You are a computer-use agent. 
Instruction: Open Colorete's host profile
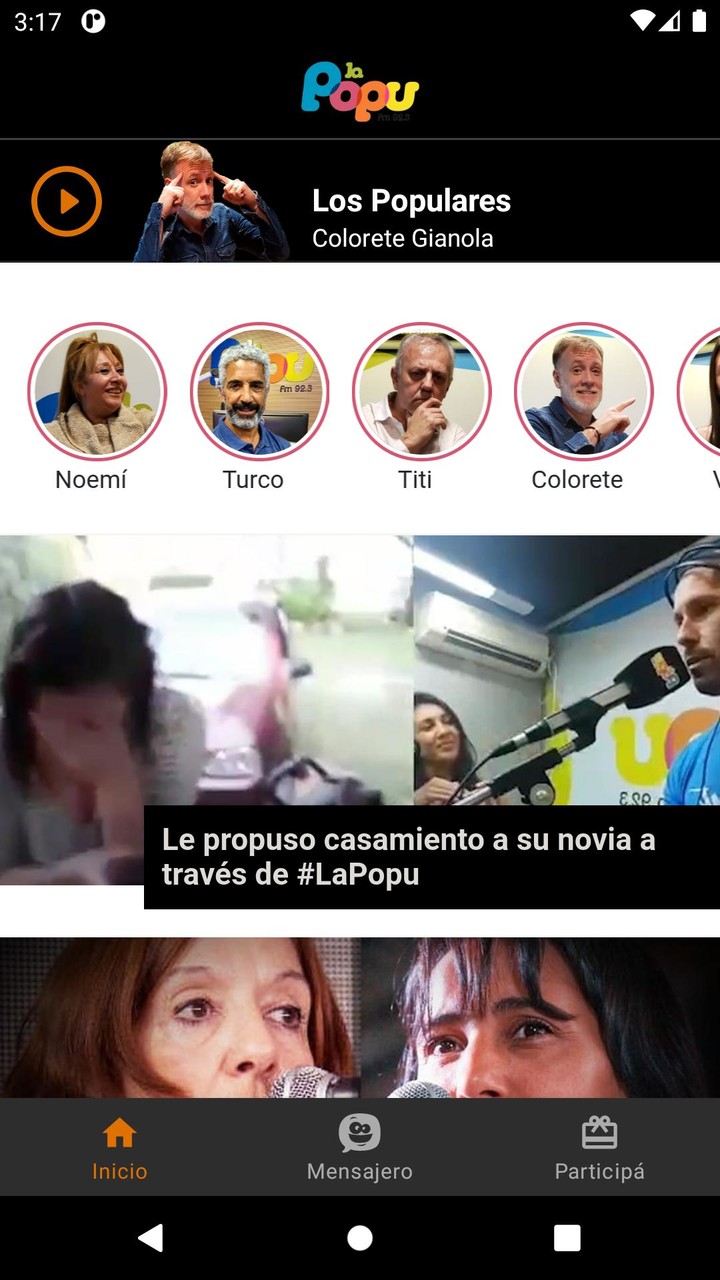583,391
